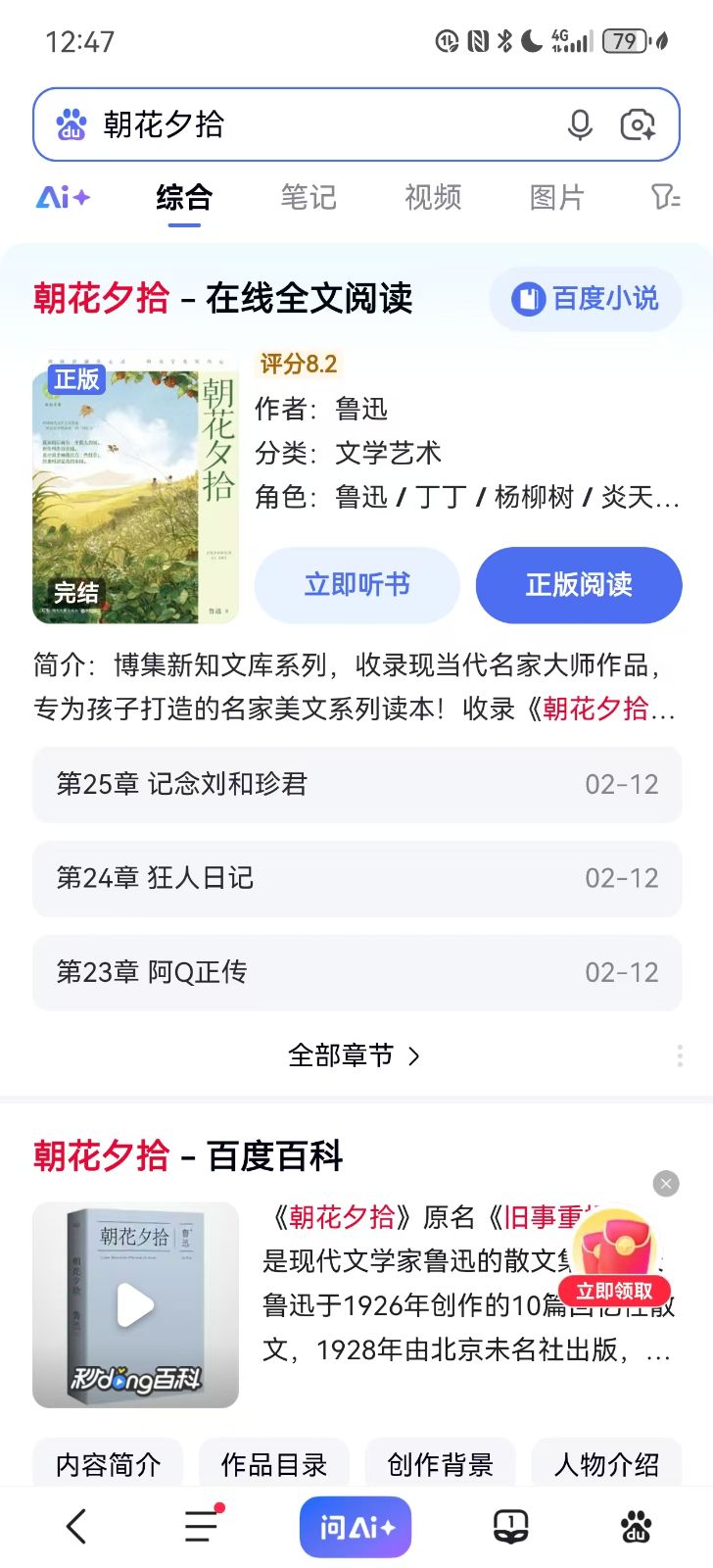Tap 立即听书 to listen
Screen dimensions: 713x1568
(x=356, y=585)
